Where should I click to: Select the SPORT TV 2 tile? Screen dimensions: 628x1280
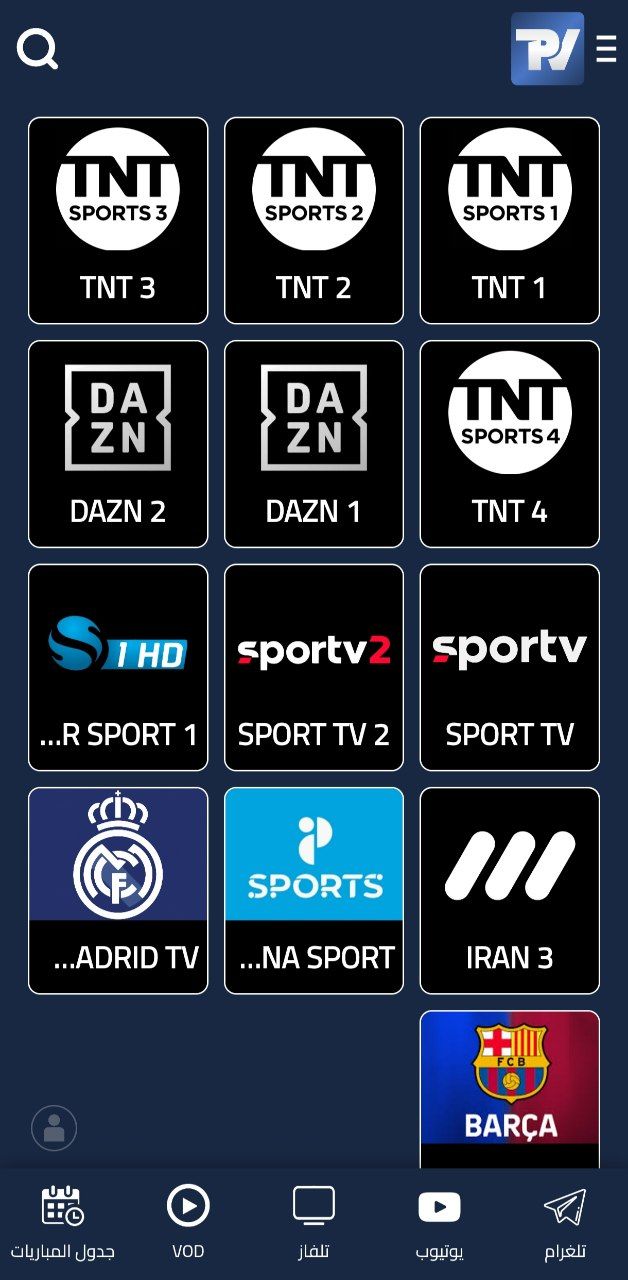(x=314, y=667)
